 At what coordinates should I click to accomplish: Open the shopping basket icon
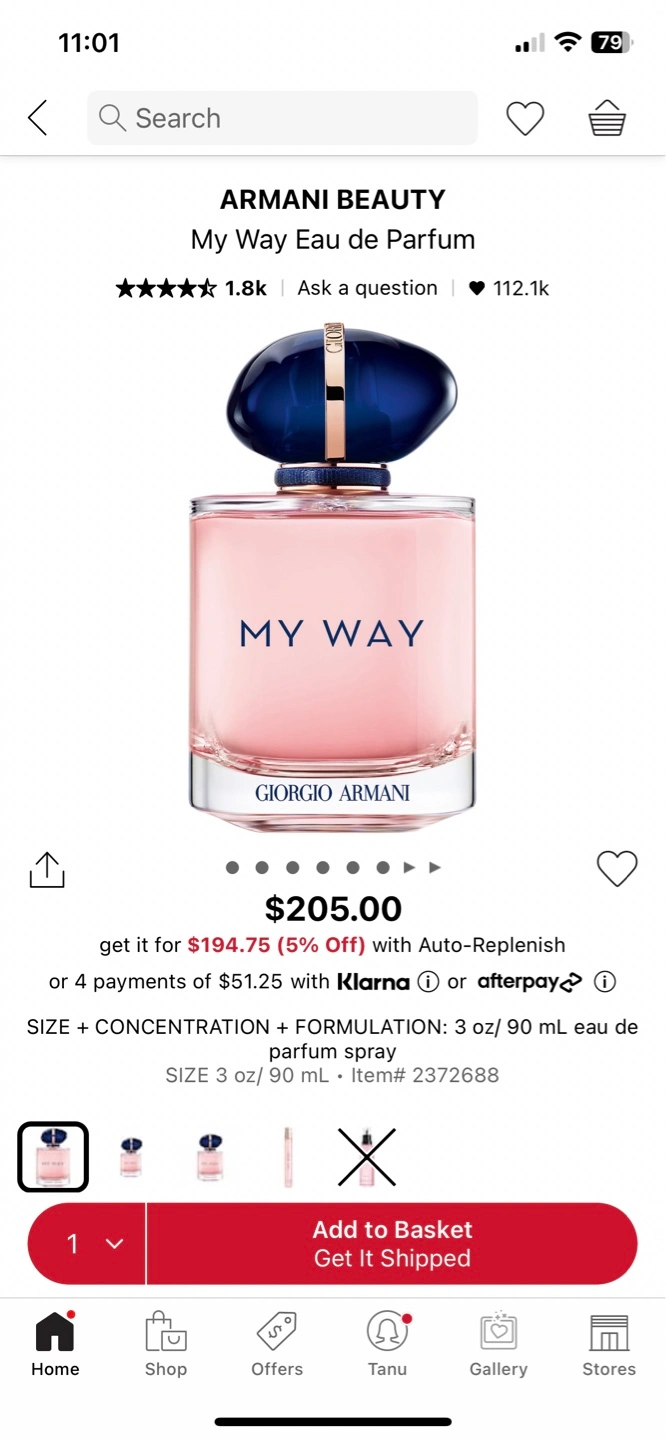coord(607,119)
